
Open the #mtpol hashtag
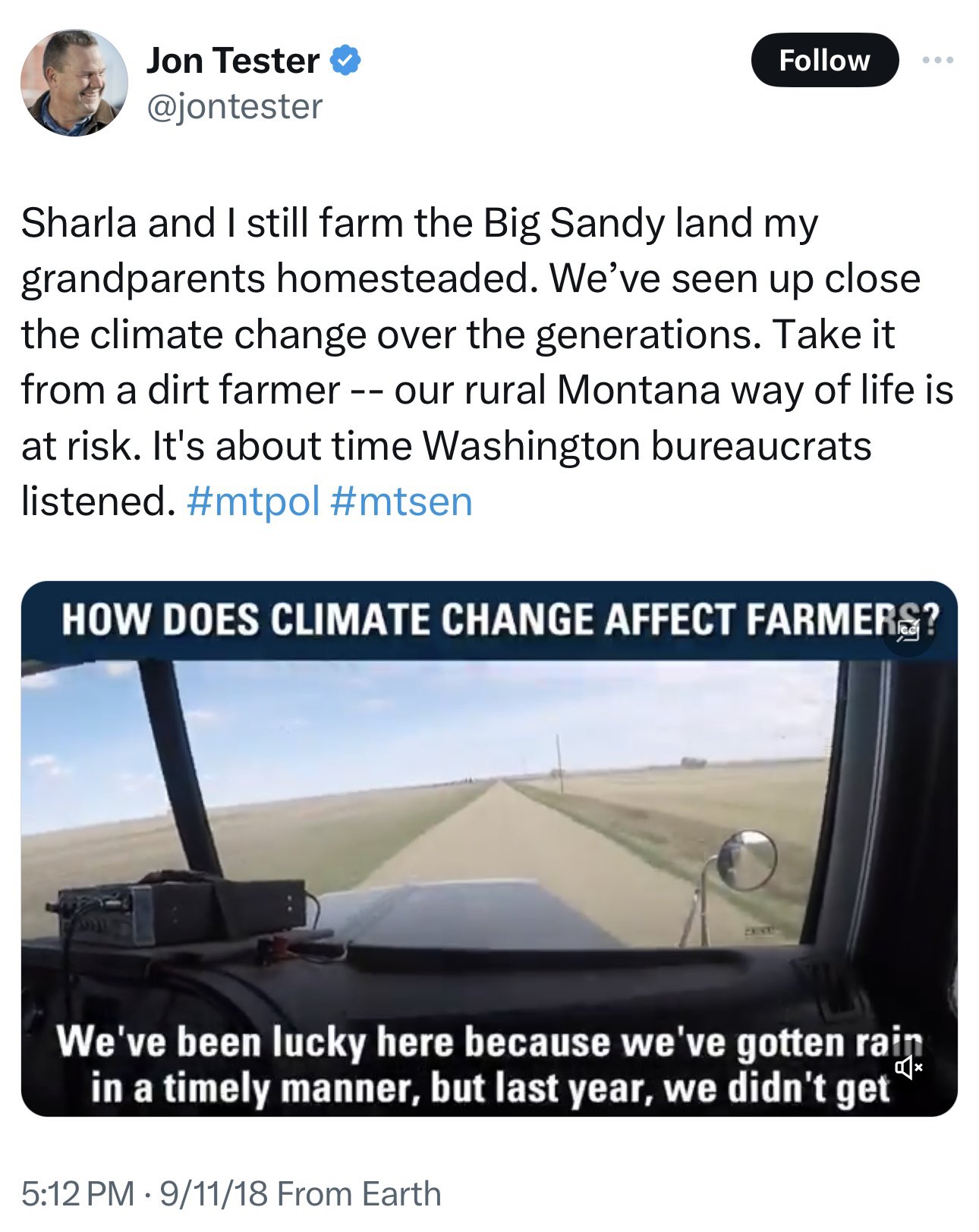tap(253, 501)
